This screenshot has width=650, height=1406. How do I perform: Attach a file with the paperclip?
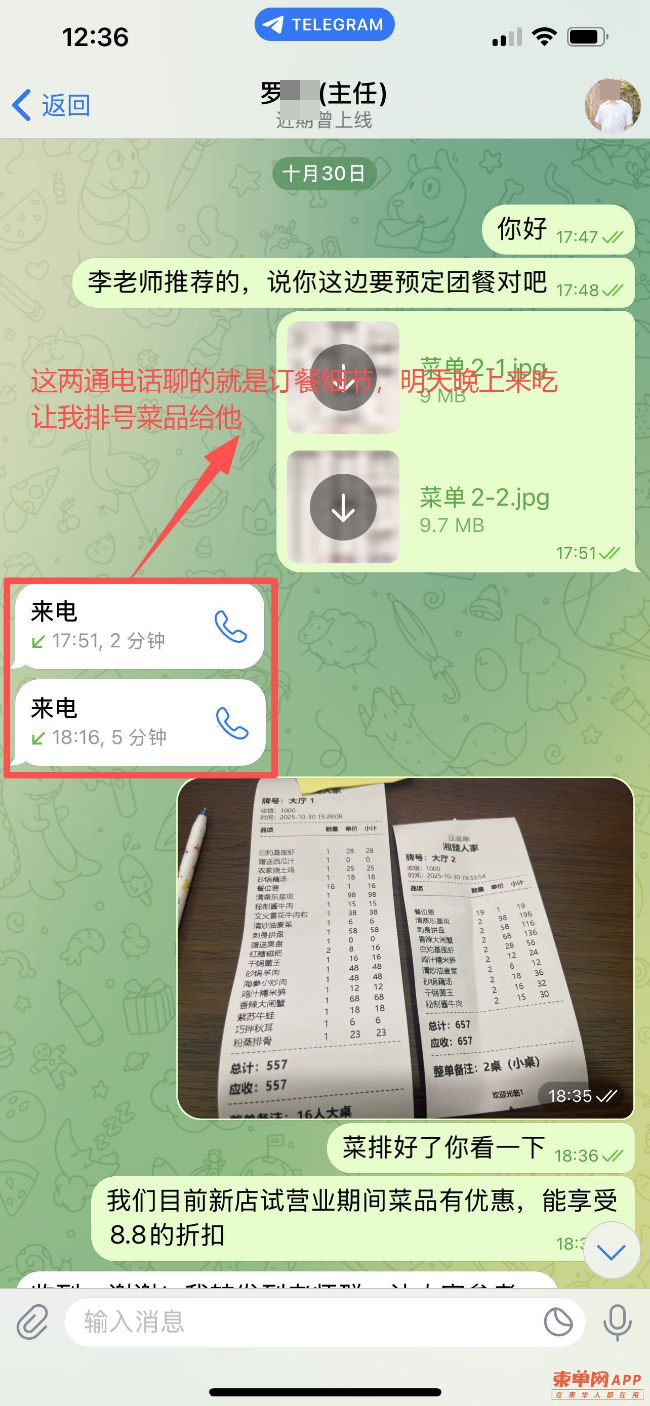[32, 1322]
